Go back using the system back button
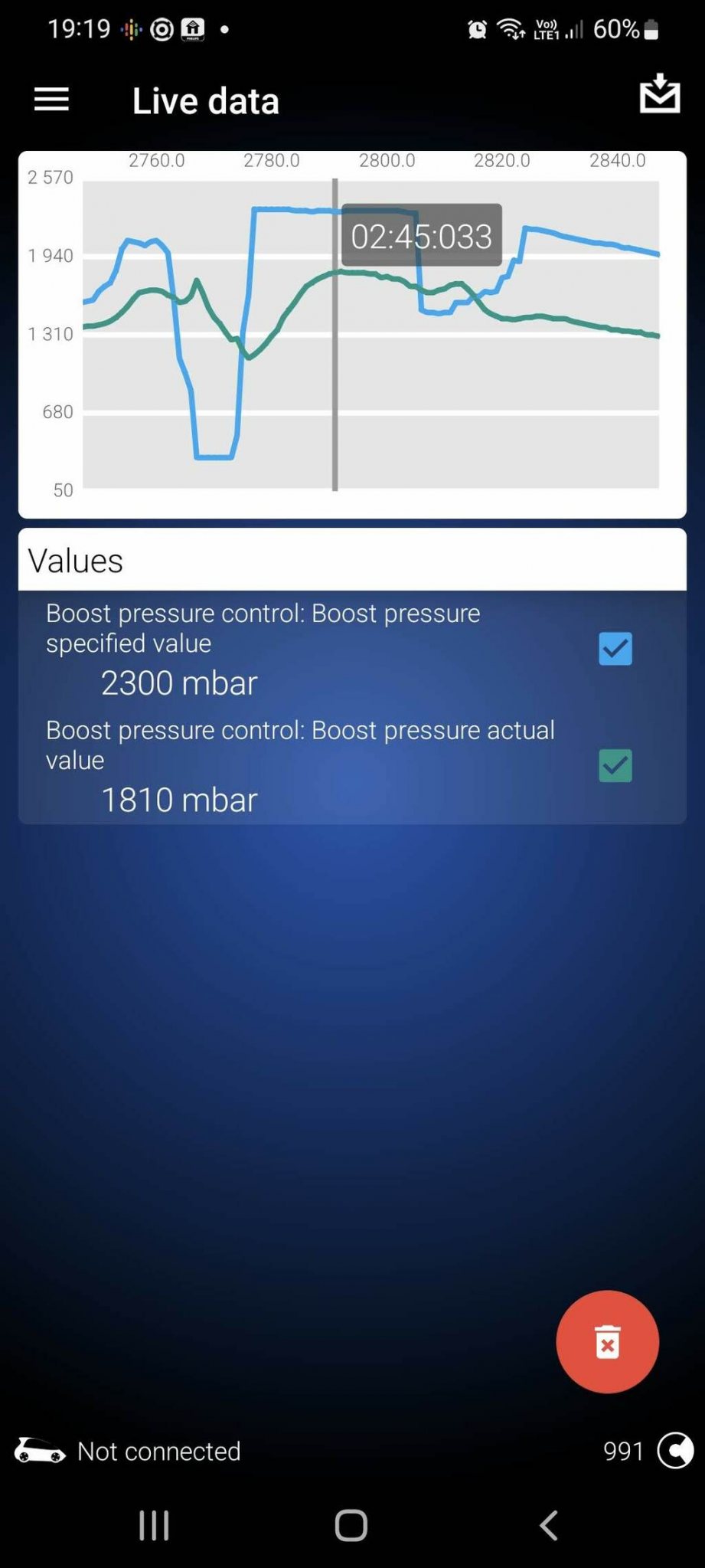Screen dimensions: 705x1568 [x=549, y=1525]
